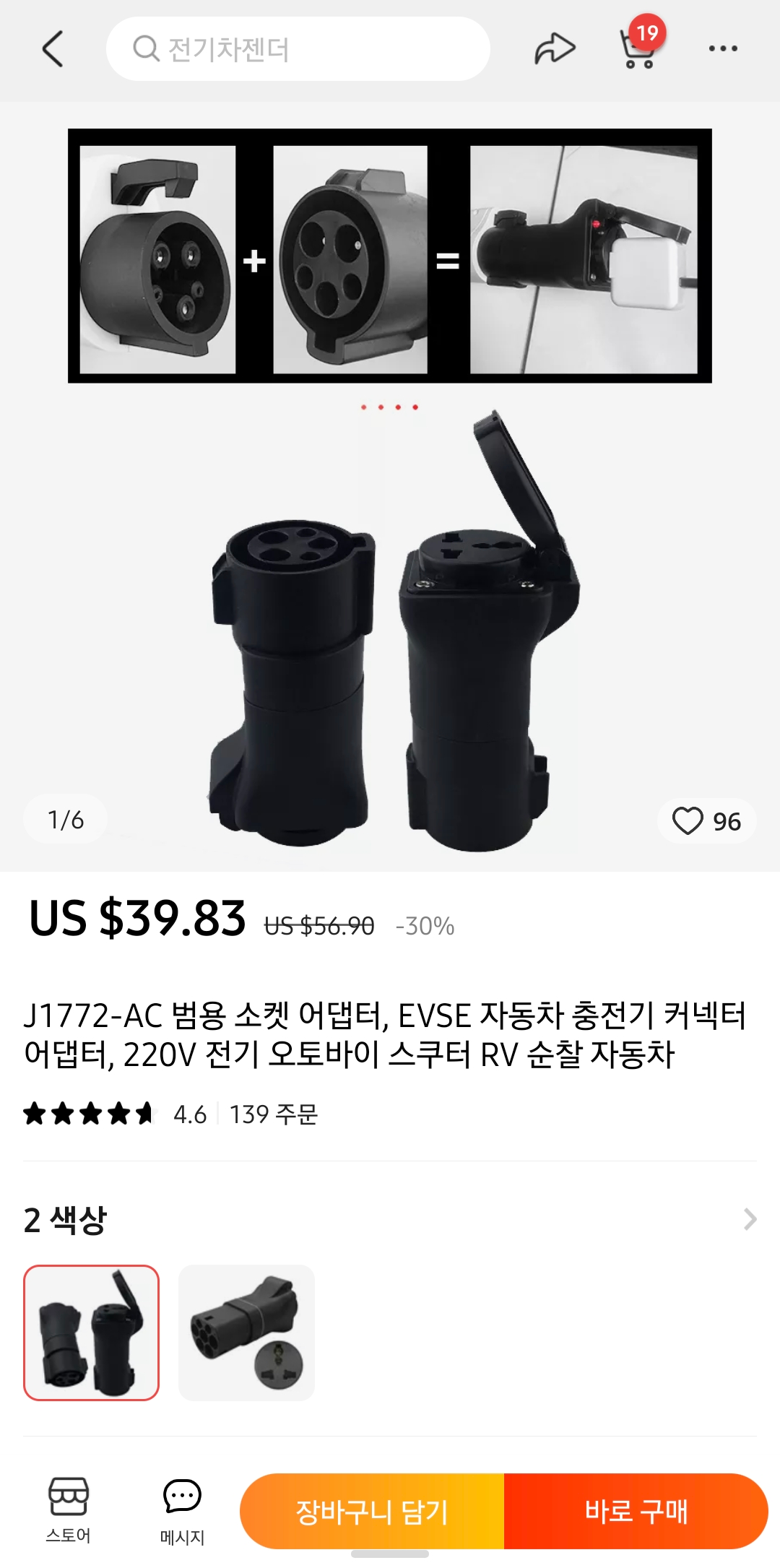Tap the 1/6 image counter badge
780x1568 pixels.
(65, 819)
